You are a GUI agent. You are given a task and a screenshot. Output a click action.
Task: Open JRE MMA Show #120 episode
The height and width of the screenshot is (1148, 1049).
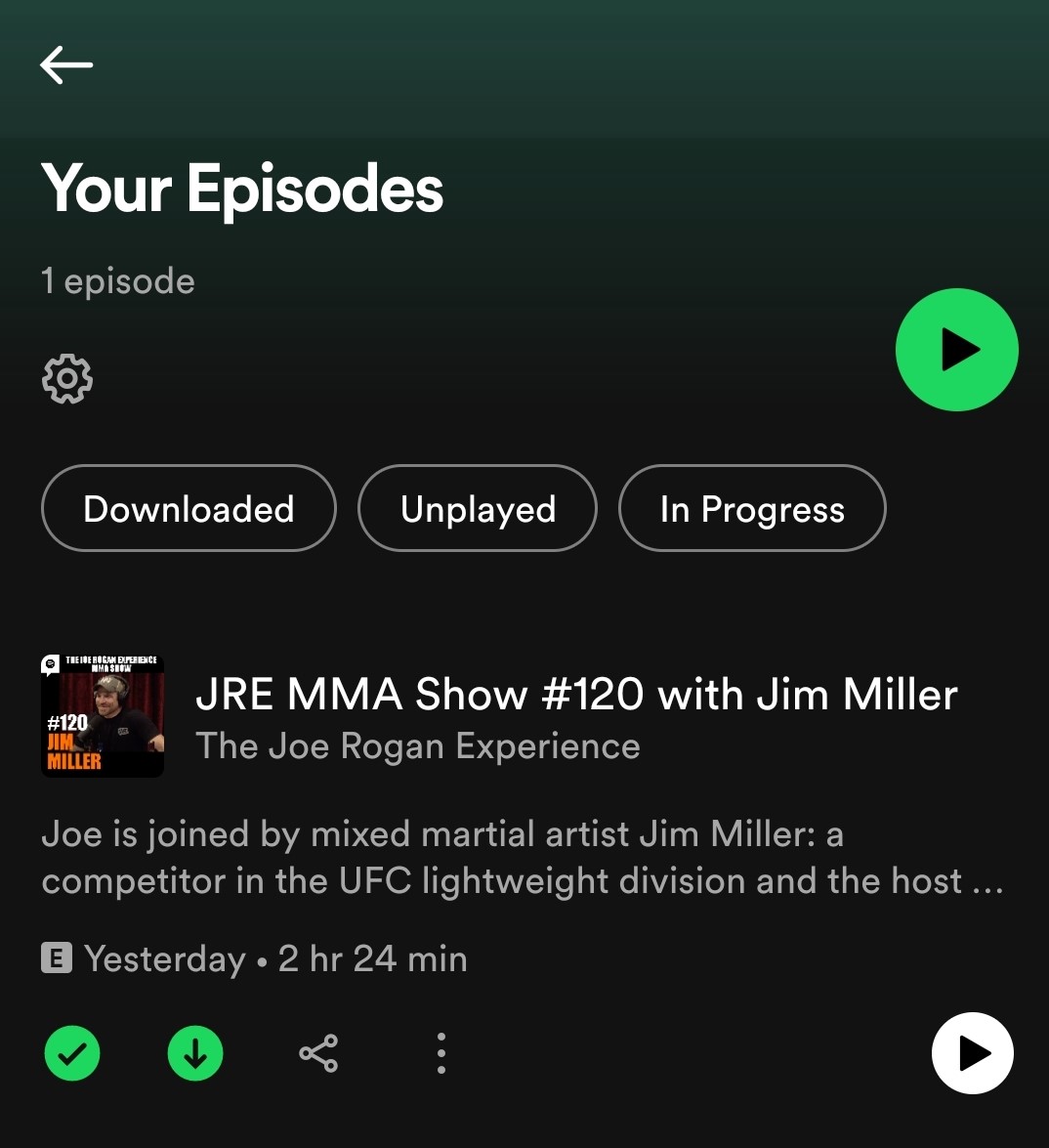point(576,695)
